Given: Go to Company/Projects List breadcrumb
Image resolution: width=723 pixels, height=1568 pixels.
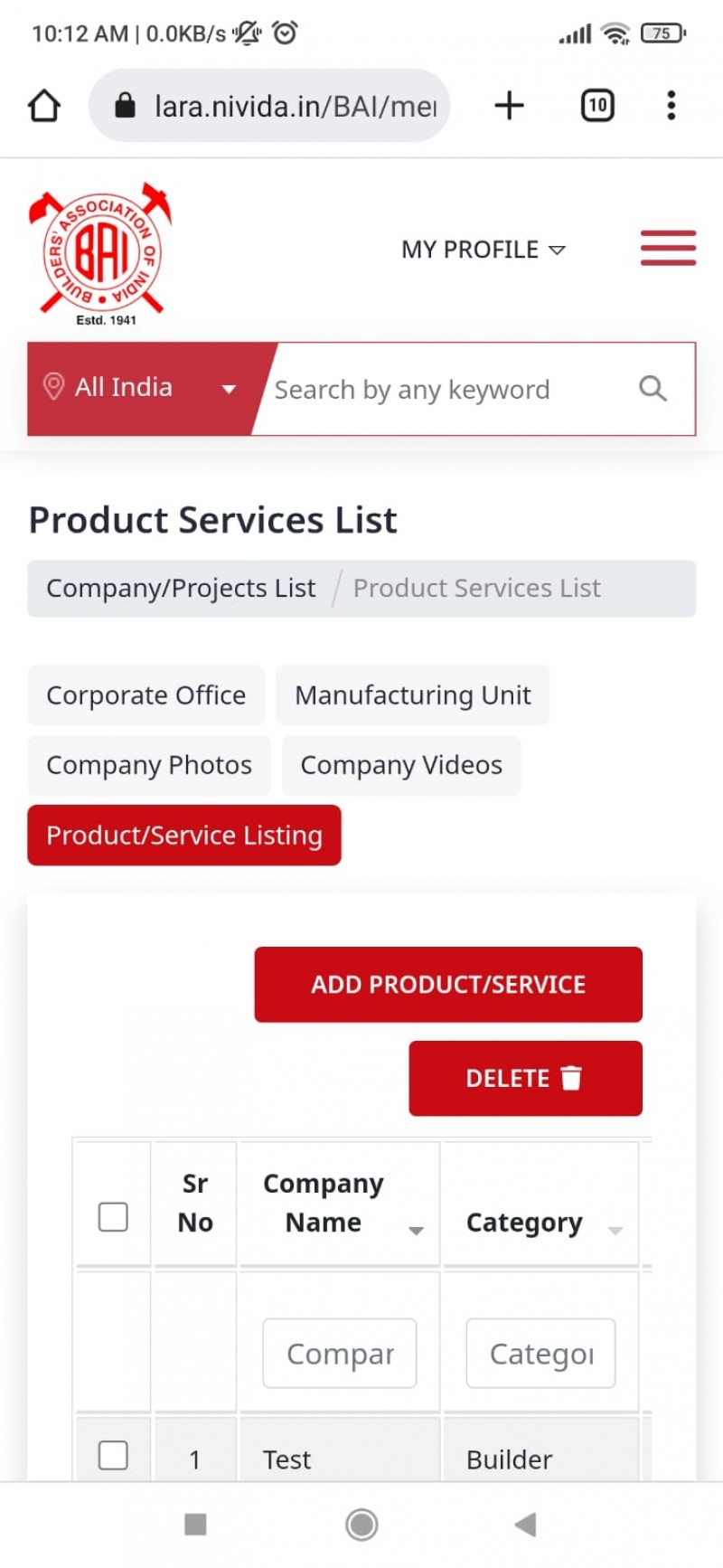Looking at the screenshot, I should point(181,589).
